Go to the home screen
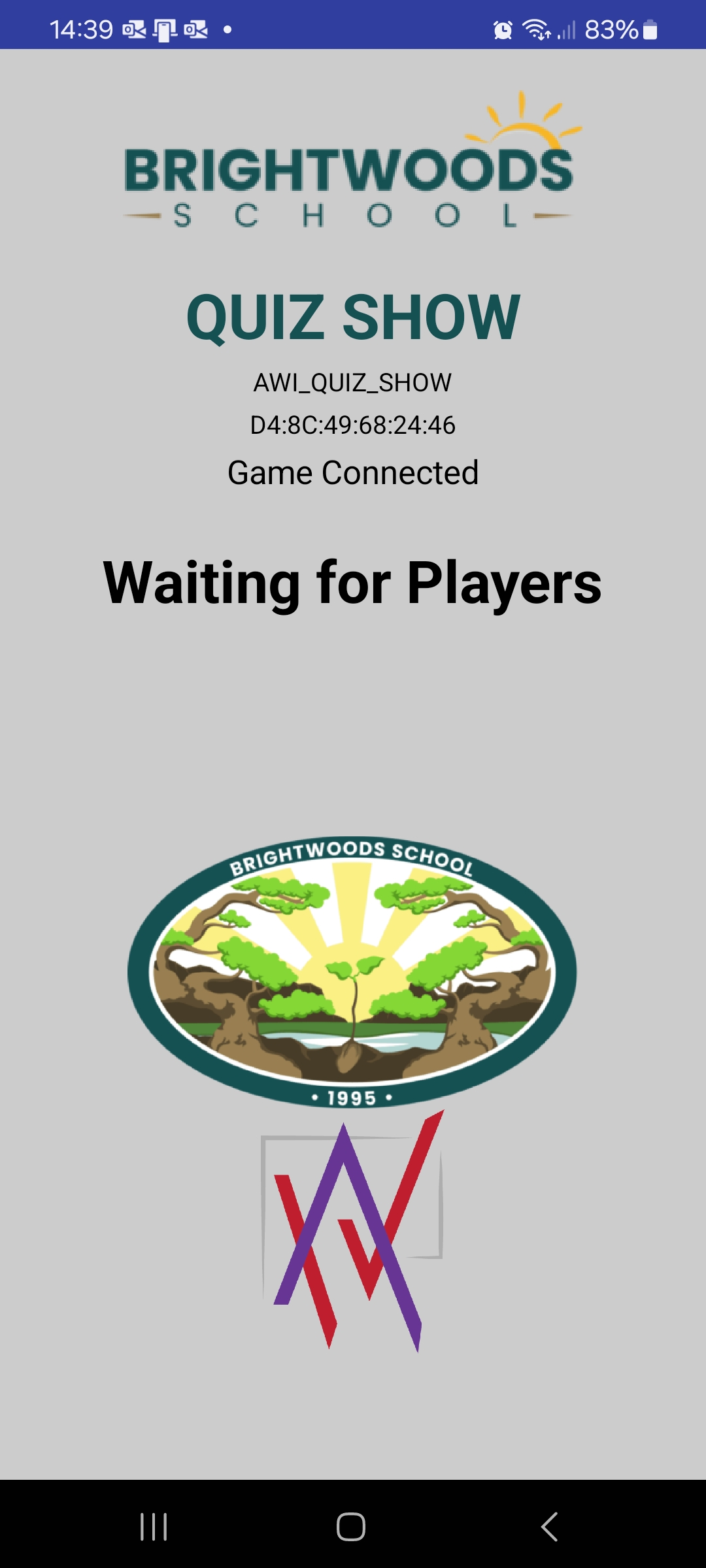Image resolution: width=706 pixels, height=1568 pixels. (x=351, y=1527)
